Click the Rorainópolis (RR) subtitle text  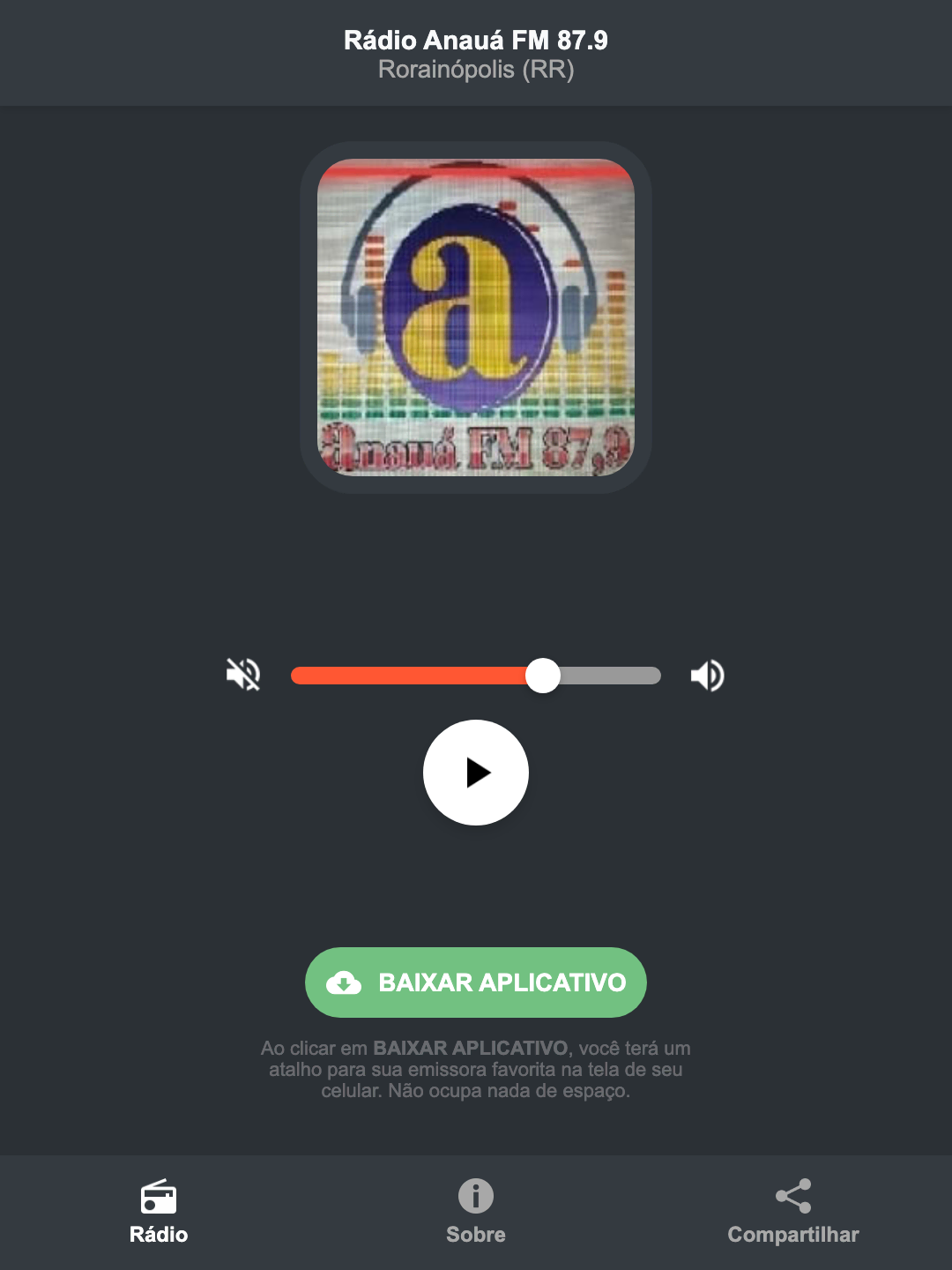tap(476, 71)
